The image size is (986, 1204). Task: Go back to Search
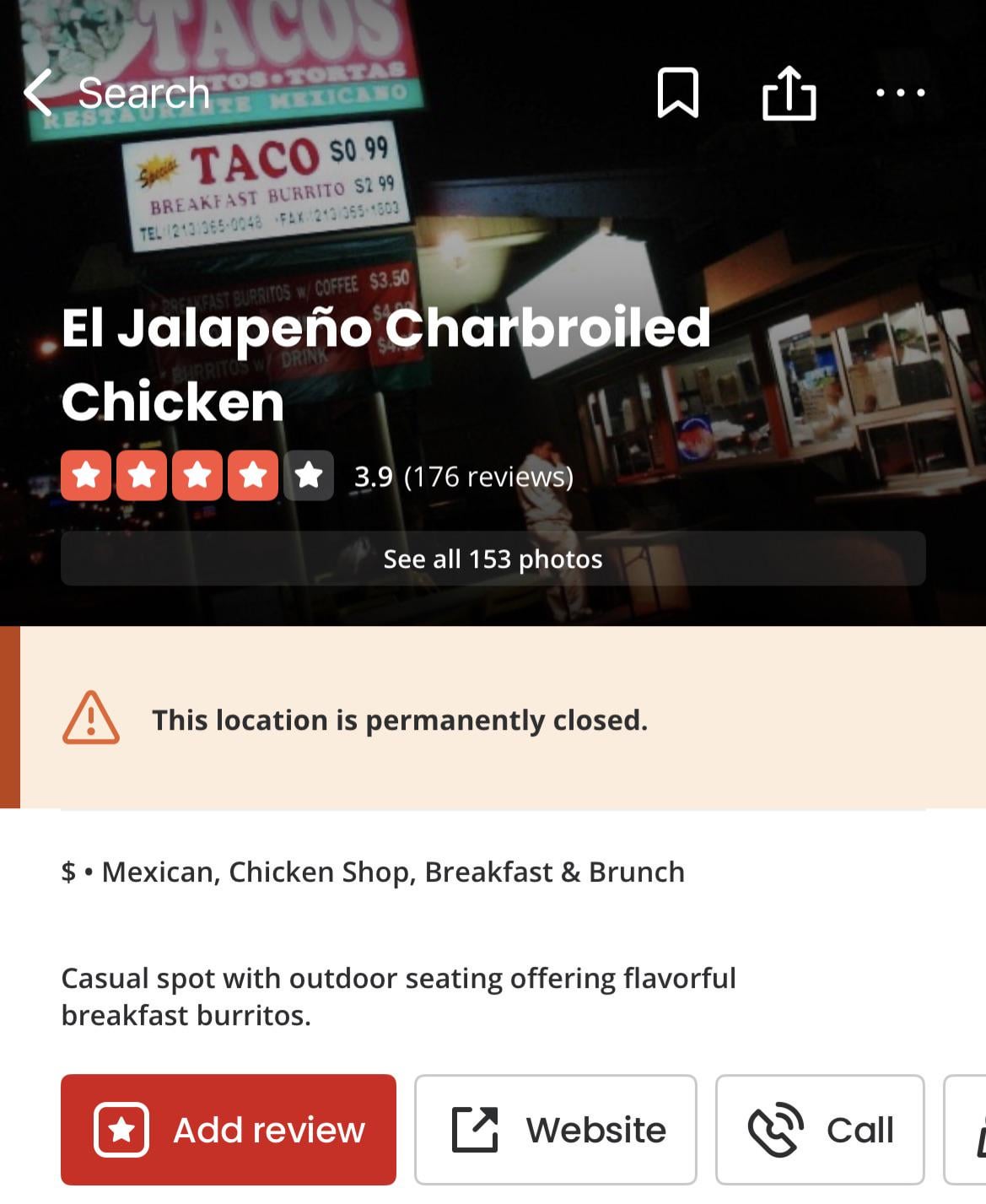[116, 93]
